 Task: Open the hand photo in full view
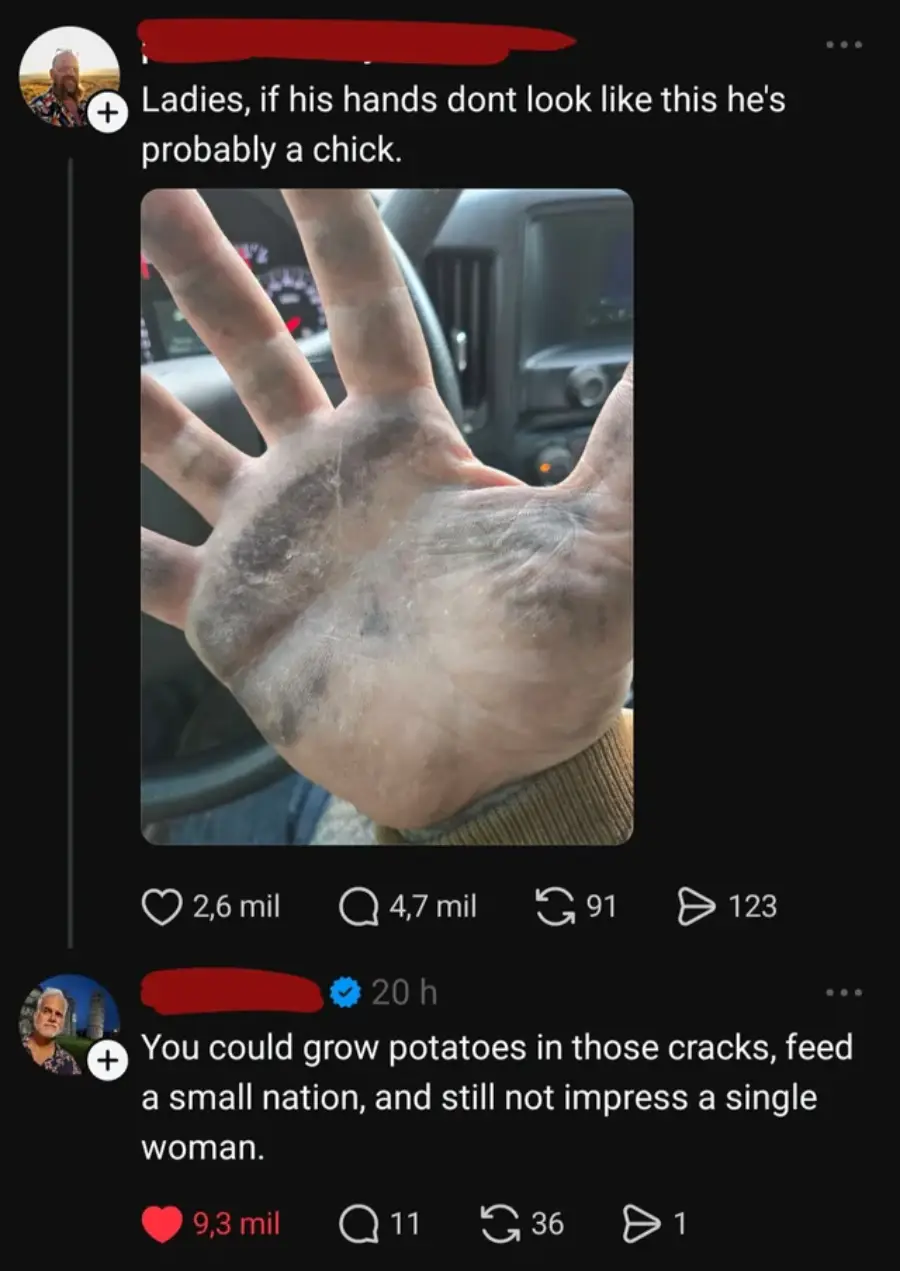[388, 520]
